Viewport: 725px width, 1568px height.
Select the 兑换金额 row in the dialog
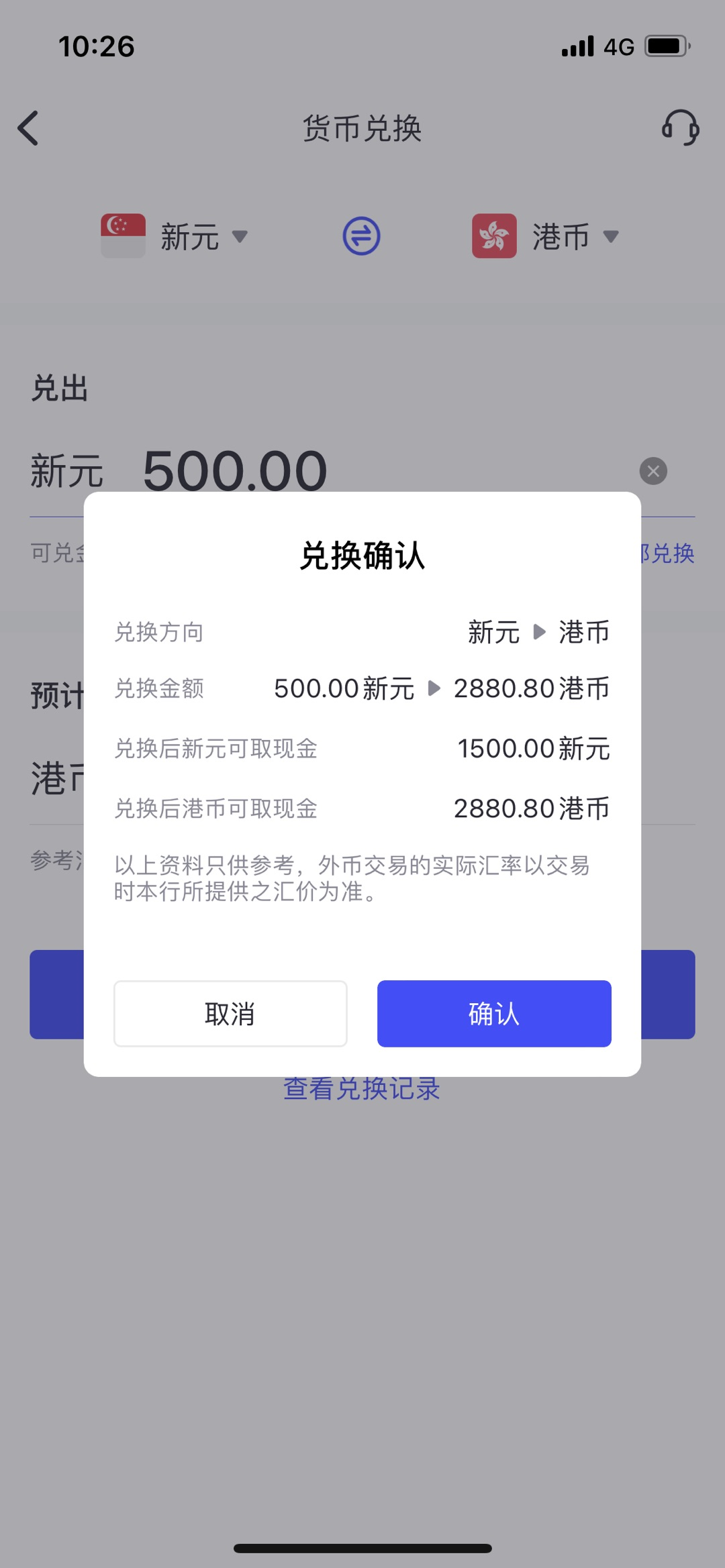[x=362, y=688]
